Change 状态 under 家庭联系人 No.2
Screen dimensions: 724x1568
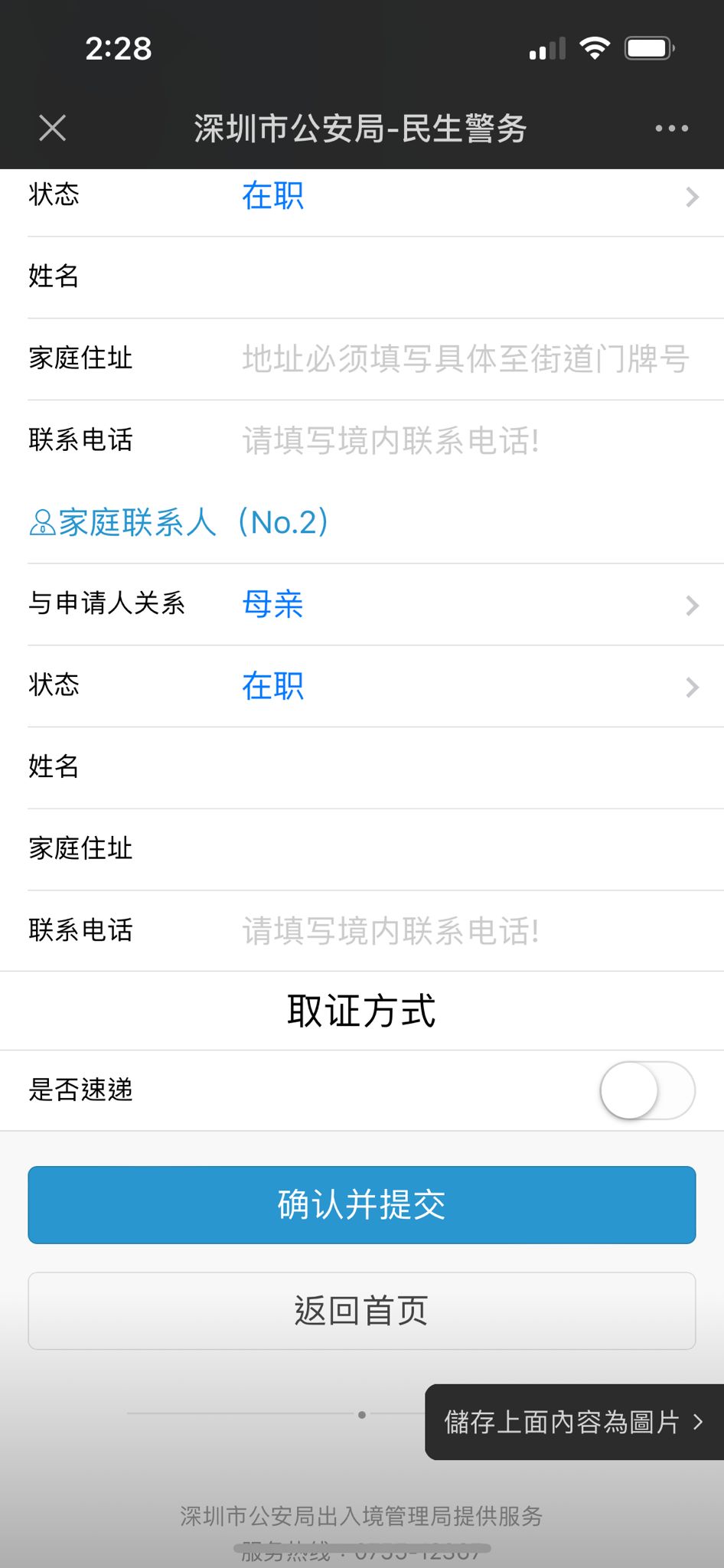(x=467, y=686)
